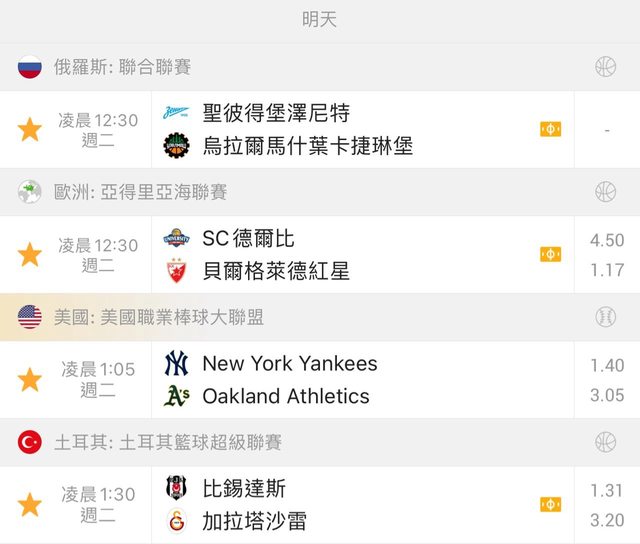Toggle favorite star for New York Yankees game
Screen dimensions: 640x544
point(30,380)
